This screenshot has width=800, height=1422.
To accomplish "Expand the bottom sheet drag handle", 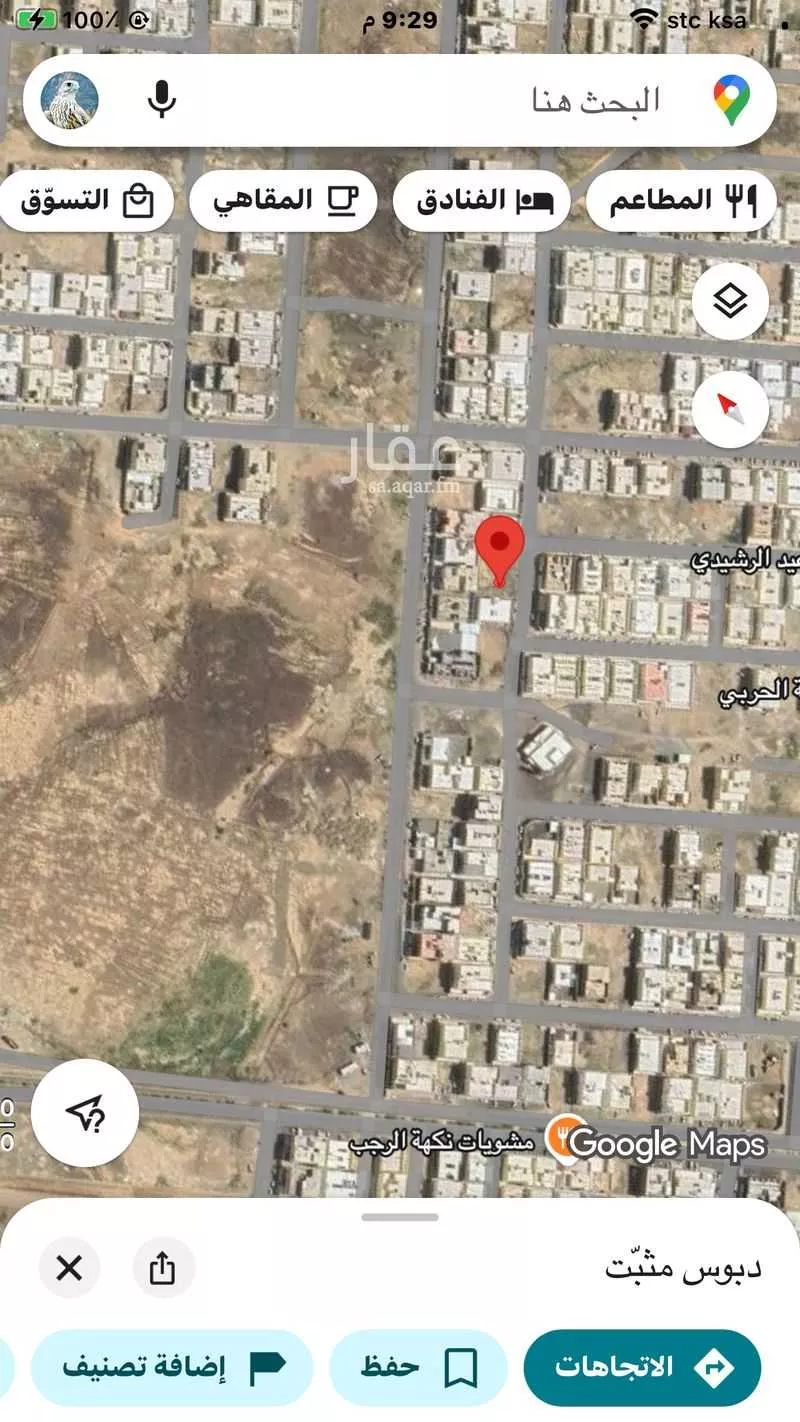I will [400, 1217].
